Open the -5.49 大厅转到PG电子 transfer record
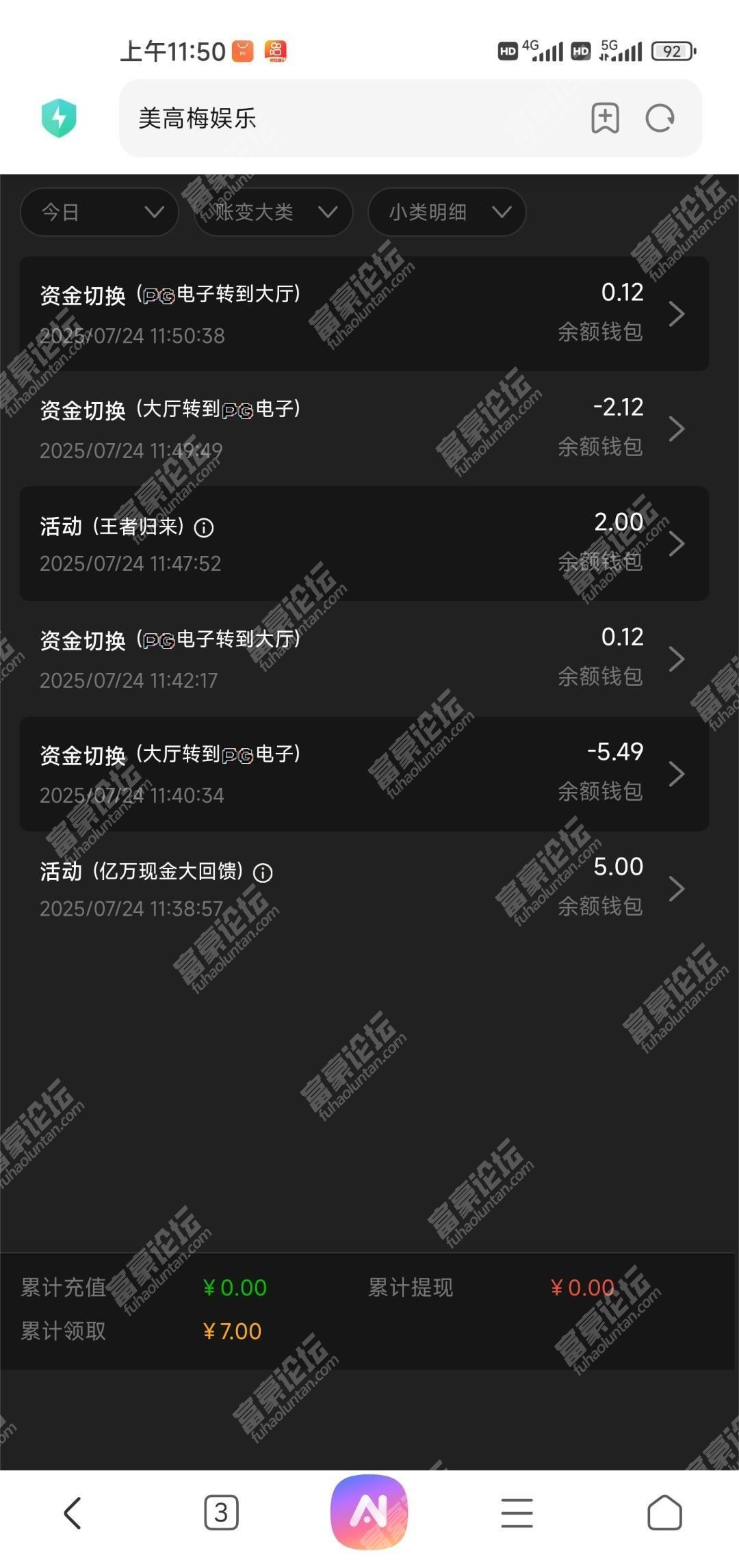 tap(364, 773)
